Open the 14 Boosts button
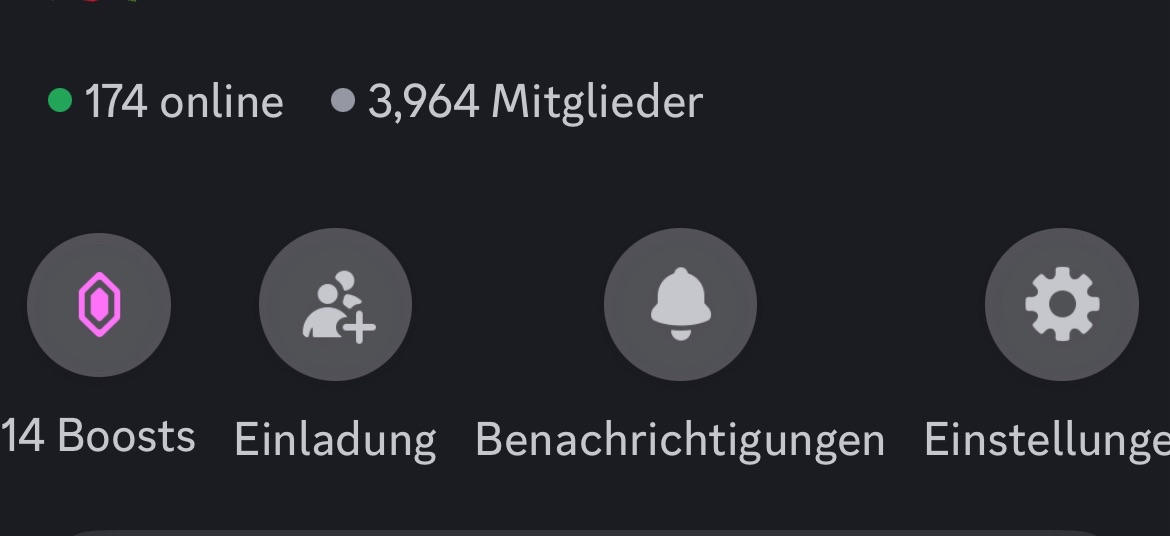 (99, 305)
